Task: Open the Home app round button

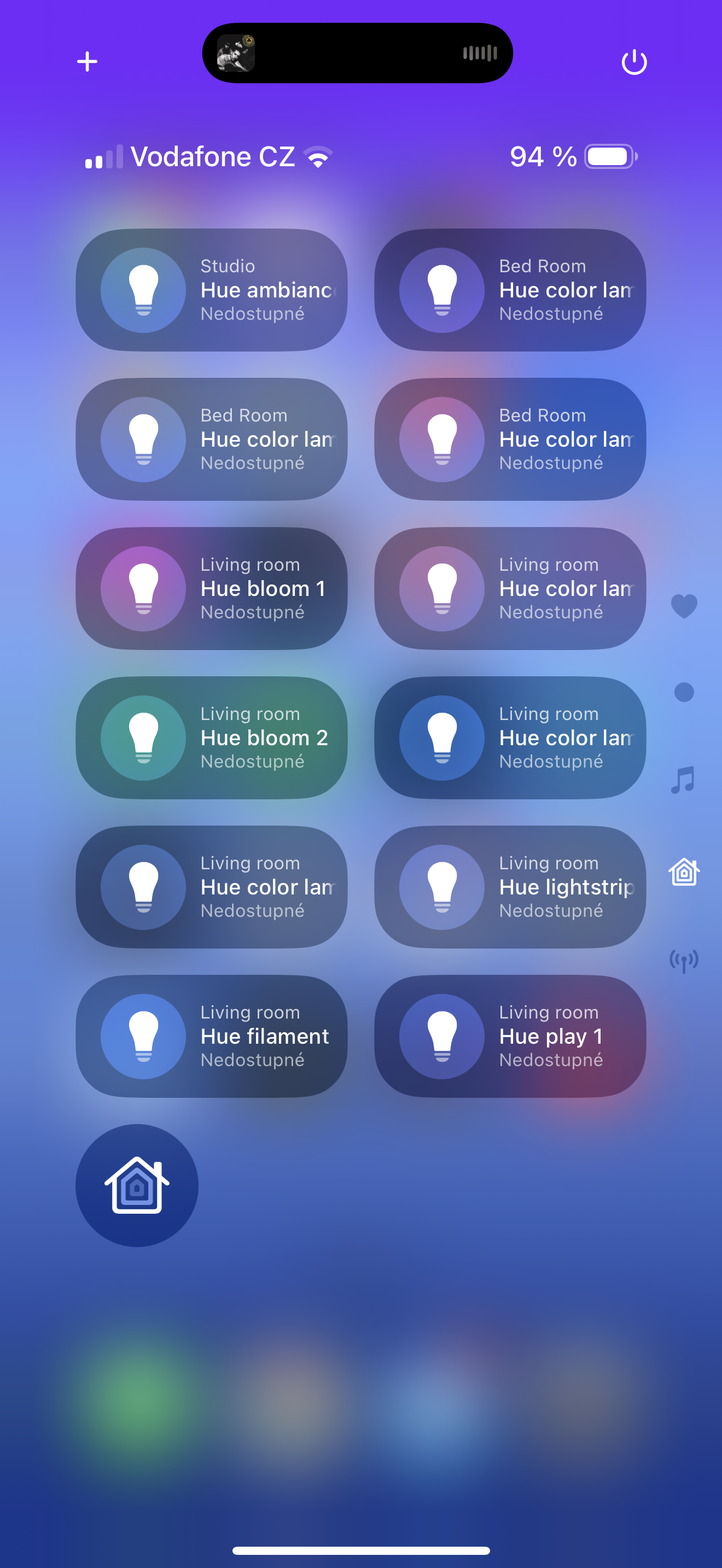Action: coord(137,1185)
